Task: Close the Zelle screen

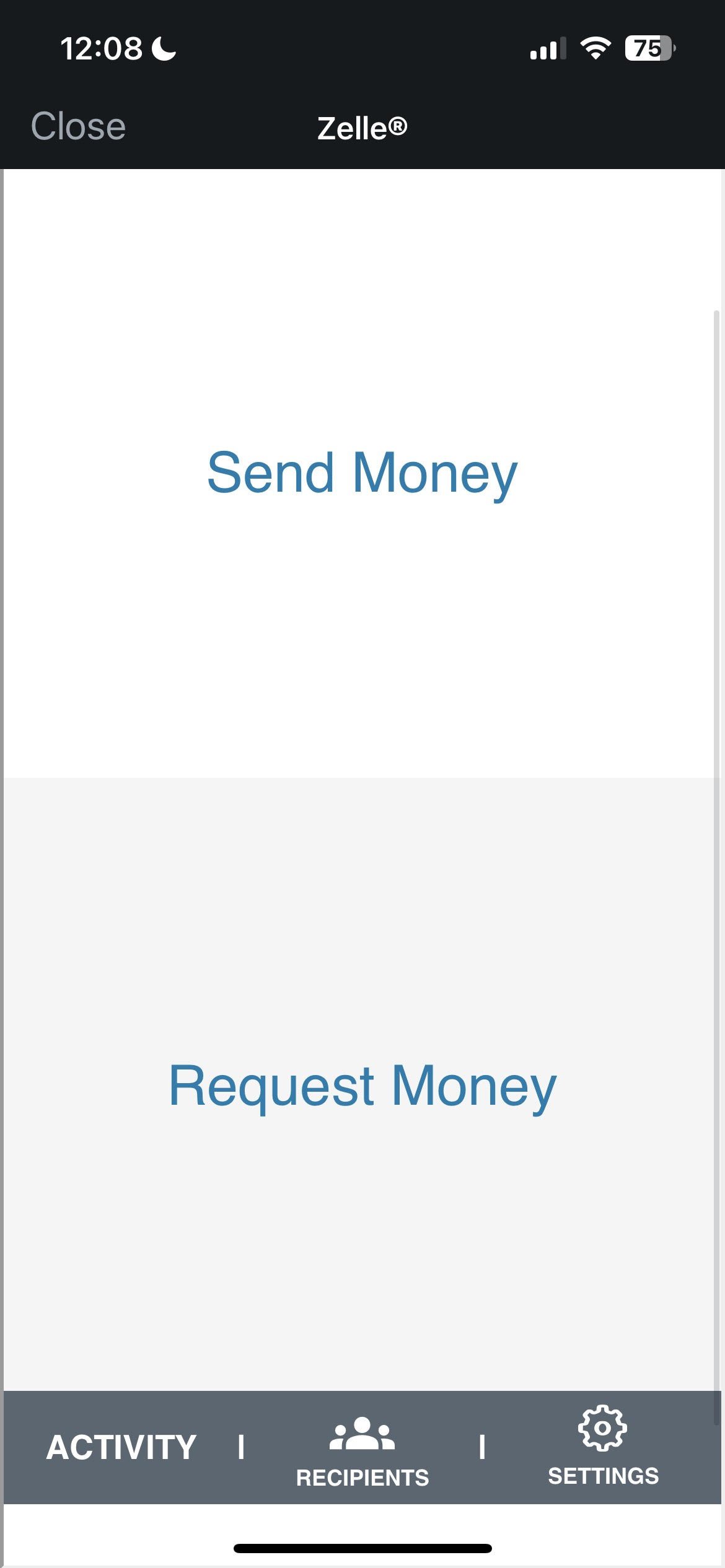Action: (79, 127)
